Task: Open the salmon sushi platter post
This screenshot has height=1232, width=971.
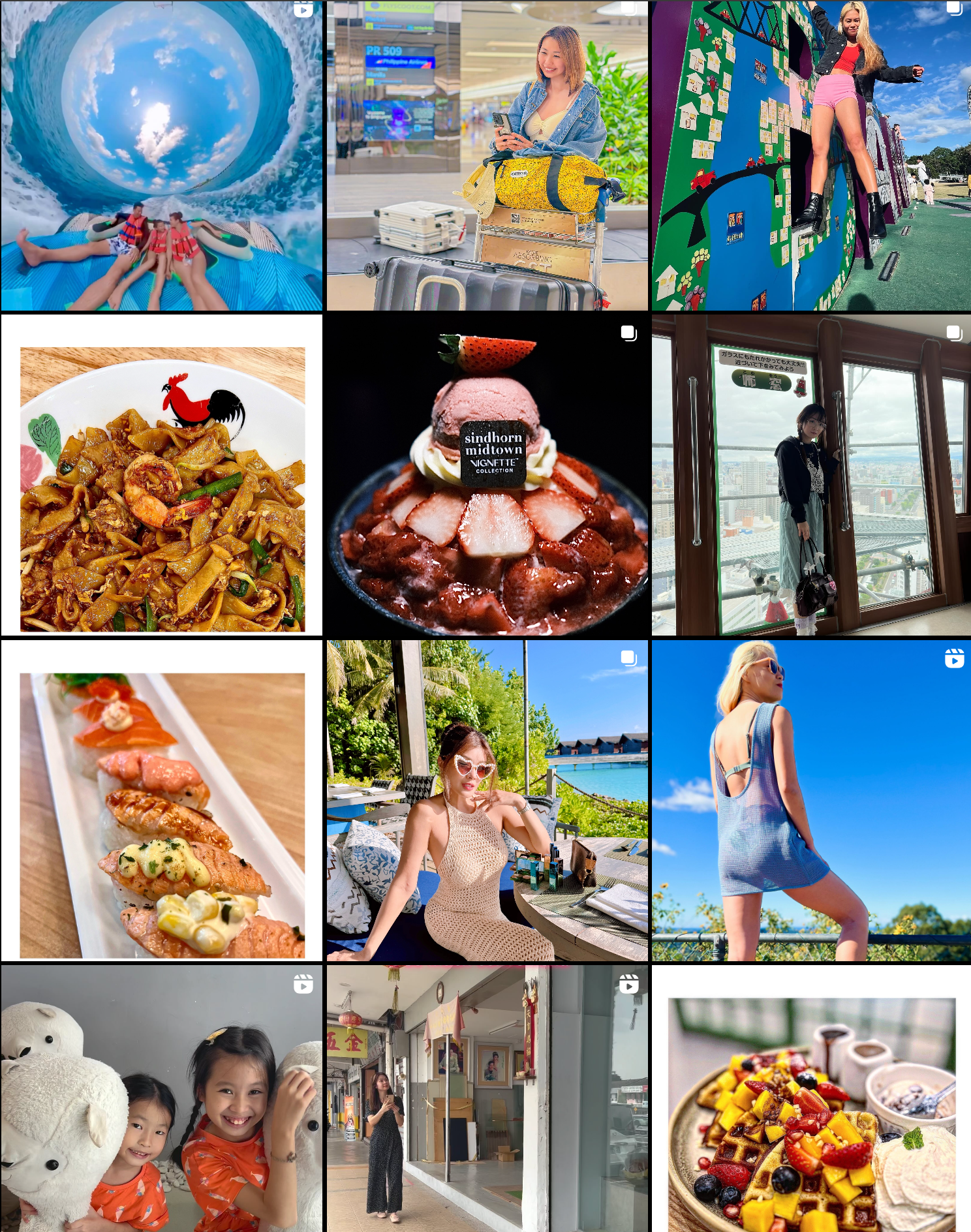Action: click(161, 800)
